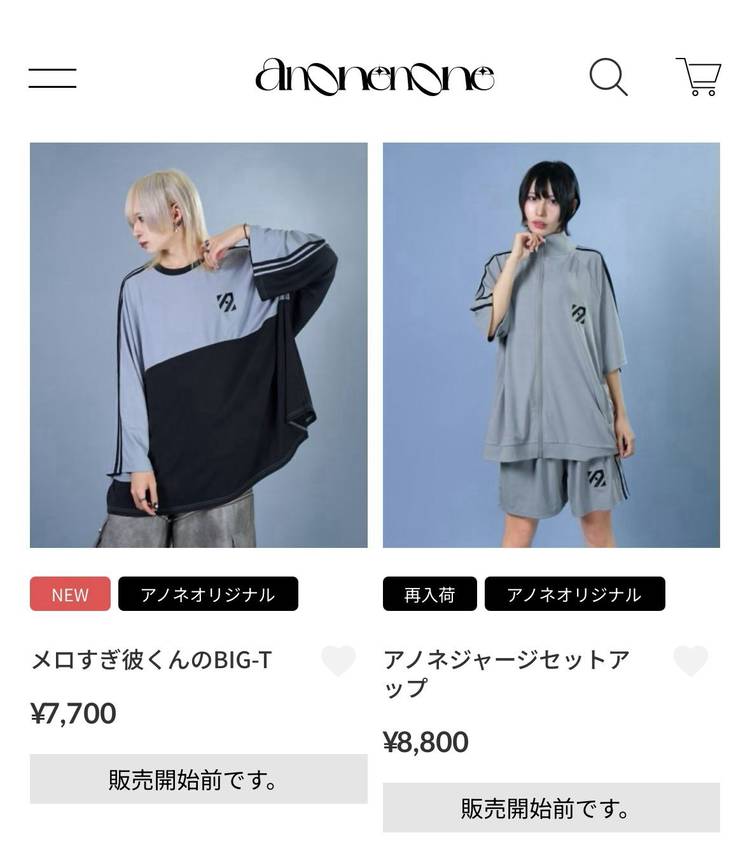Favorite アノネジャージセットアップ with the heart
This screenshot has height=868, width=750.
(690, 661)
